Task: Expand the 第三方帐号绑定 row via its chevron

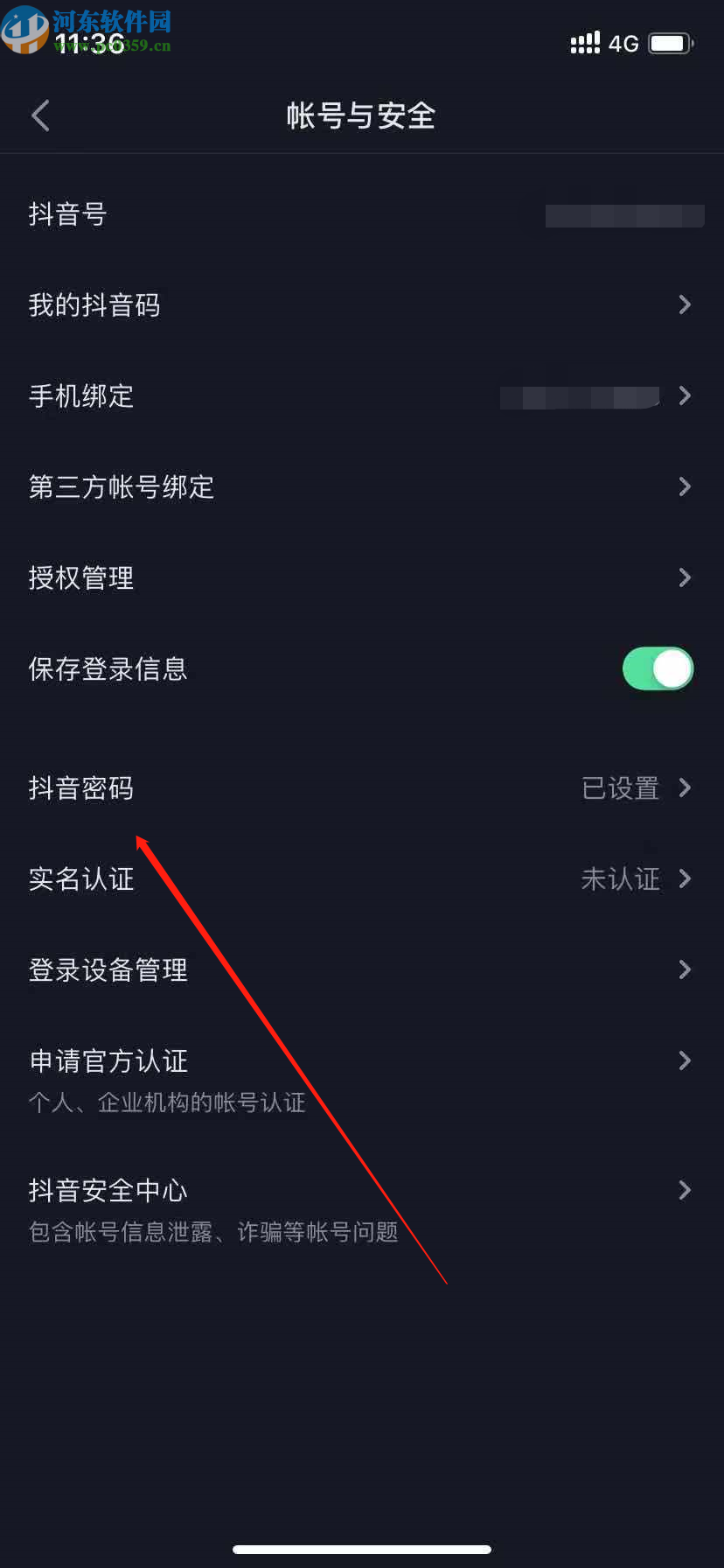Action: tap(685, 486)
